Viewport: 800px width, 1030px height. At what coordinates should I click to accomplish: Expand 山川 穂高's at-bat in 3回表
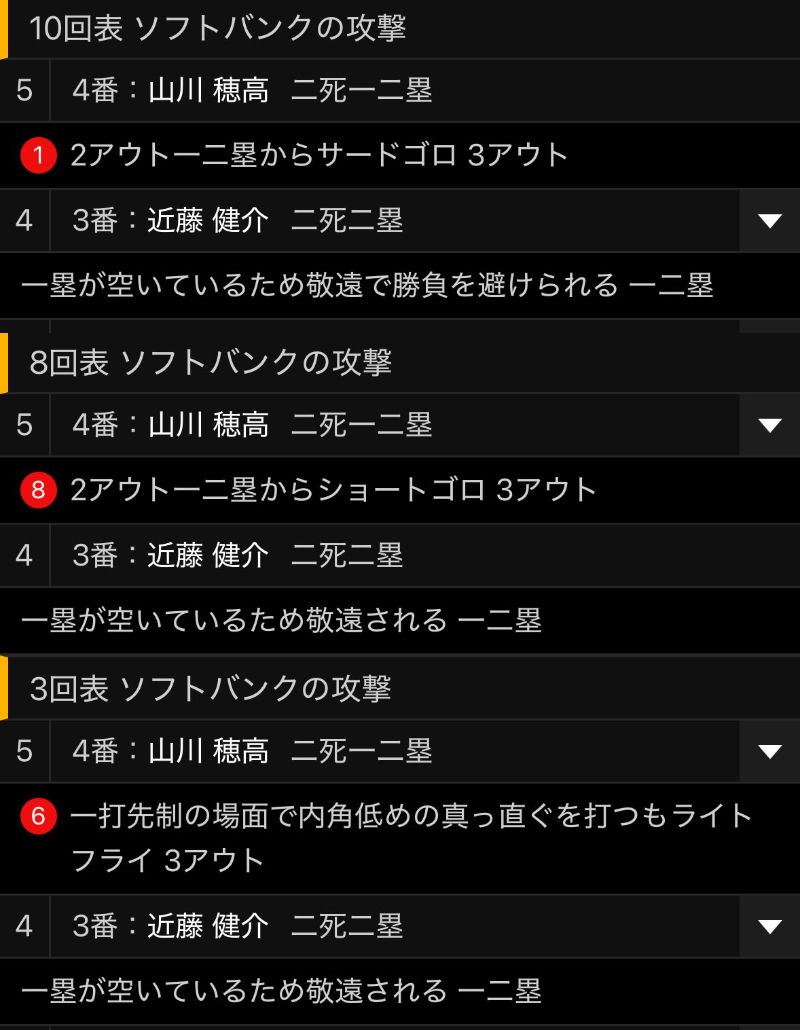(769, 751)
